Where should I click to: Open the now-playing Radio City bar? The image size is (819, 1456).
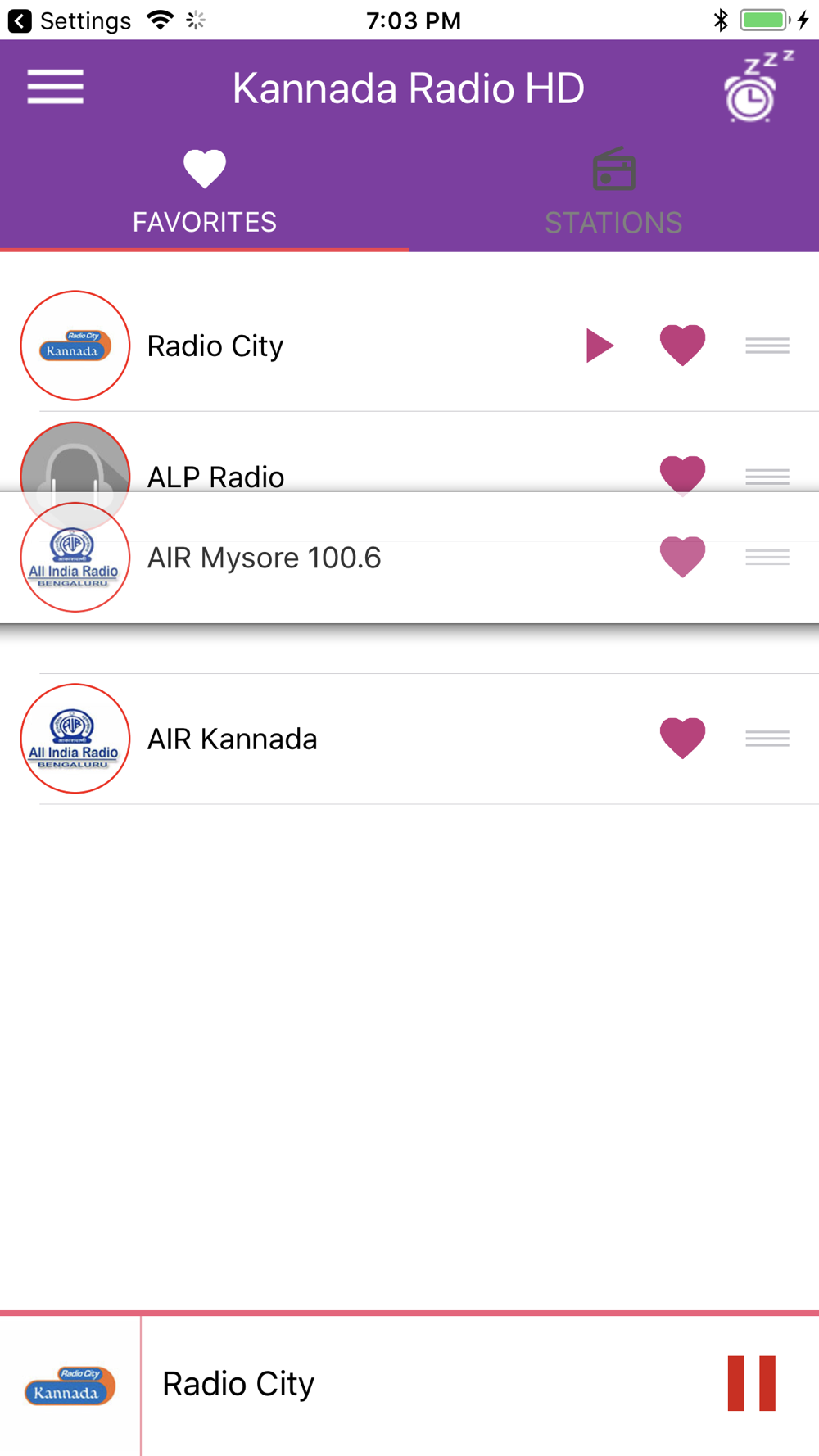(x=409, y=1384)
